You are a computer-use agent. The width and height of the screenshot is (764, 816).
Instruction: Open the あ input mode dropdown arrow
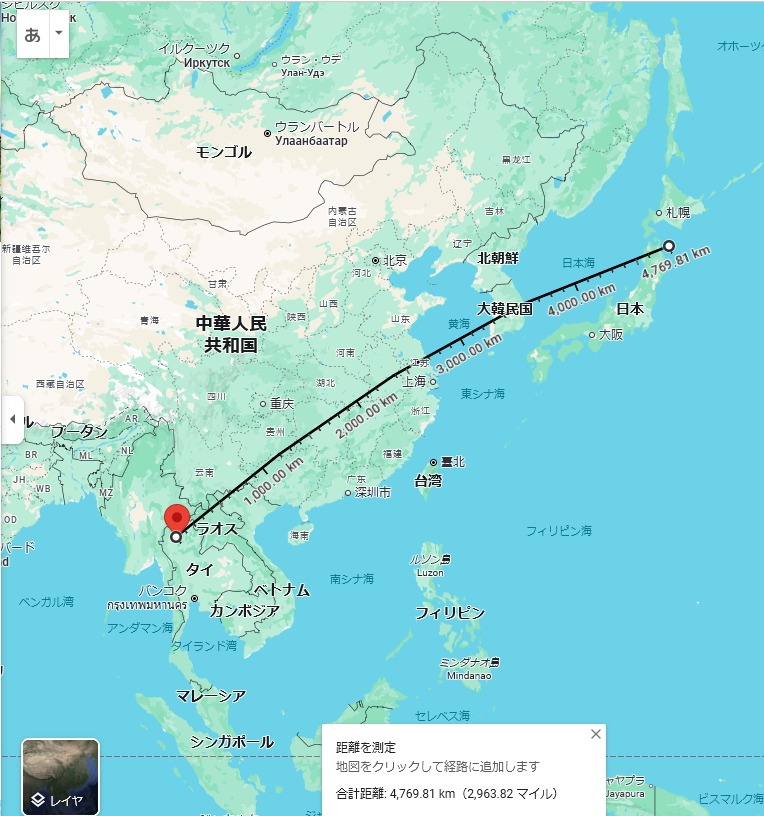pyautogui.click(x=59, y=33)
